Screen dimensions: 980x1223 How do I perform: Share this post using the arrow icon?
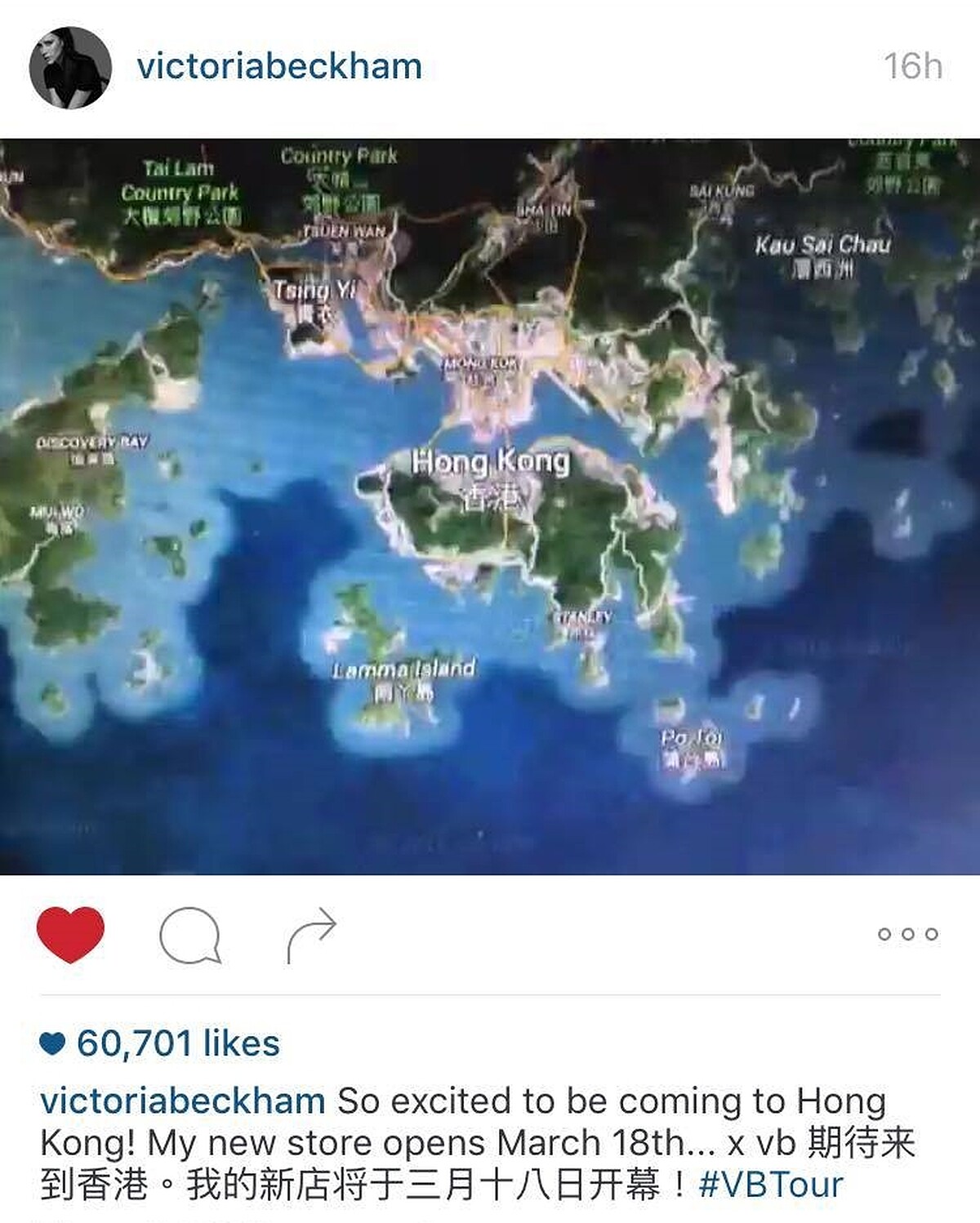[311, 935]
